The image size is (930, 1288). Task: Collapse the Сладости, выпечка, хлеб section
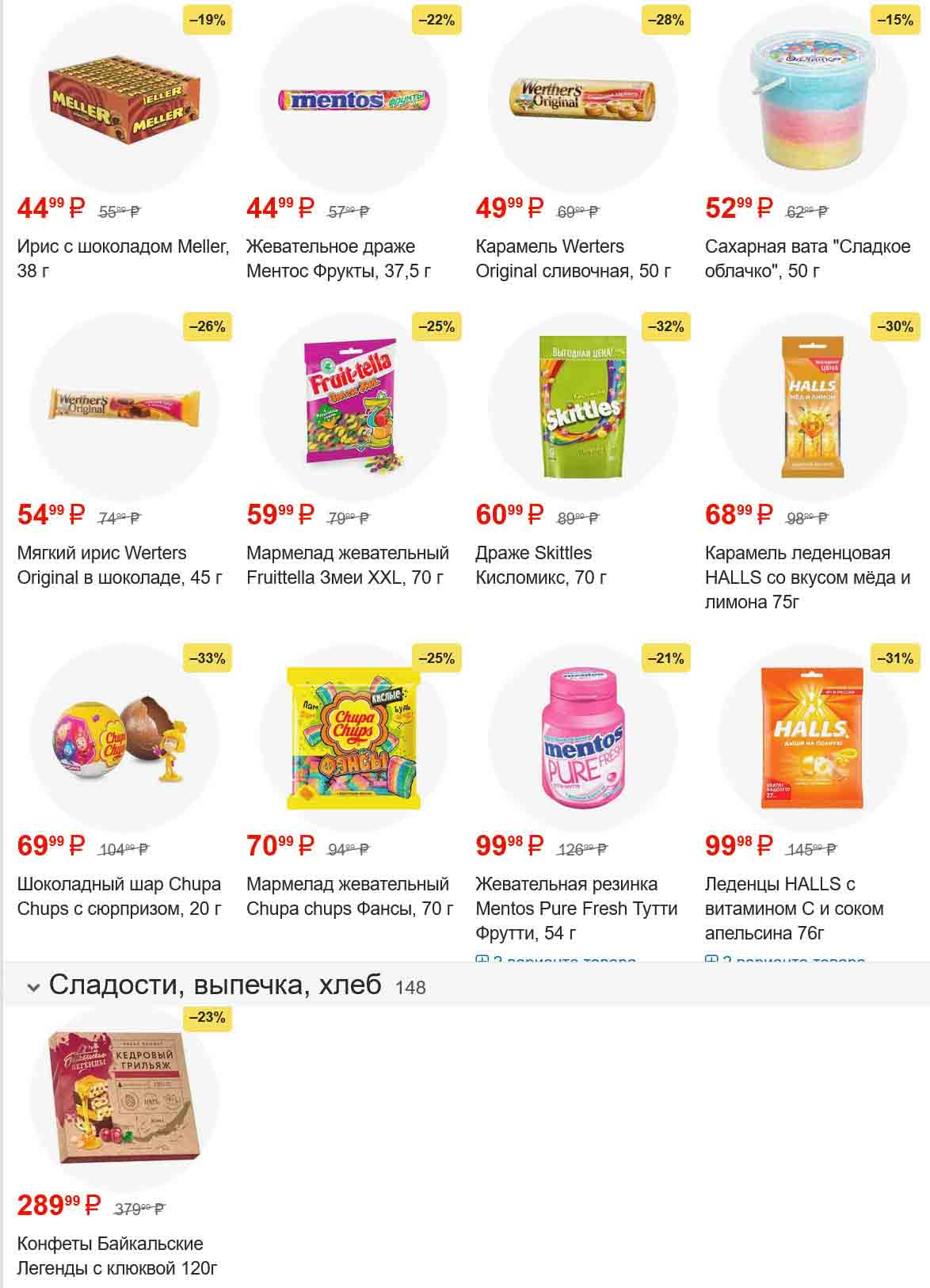tap(34, 987)
